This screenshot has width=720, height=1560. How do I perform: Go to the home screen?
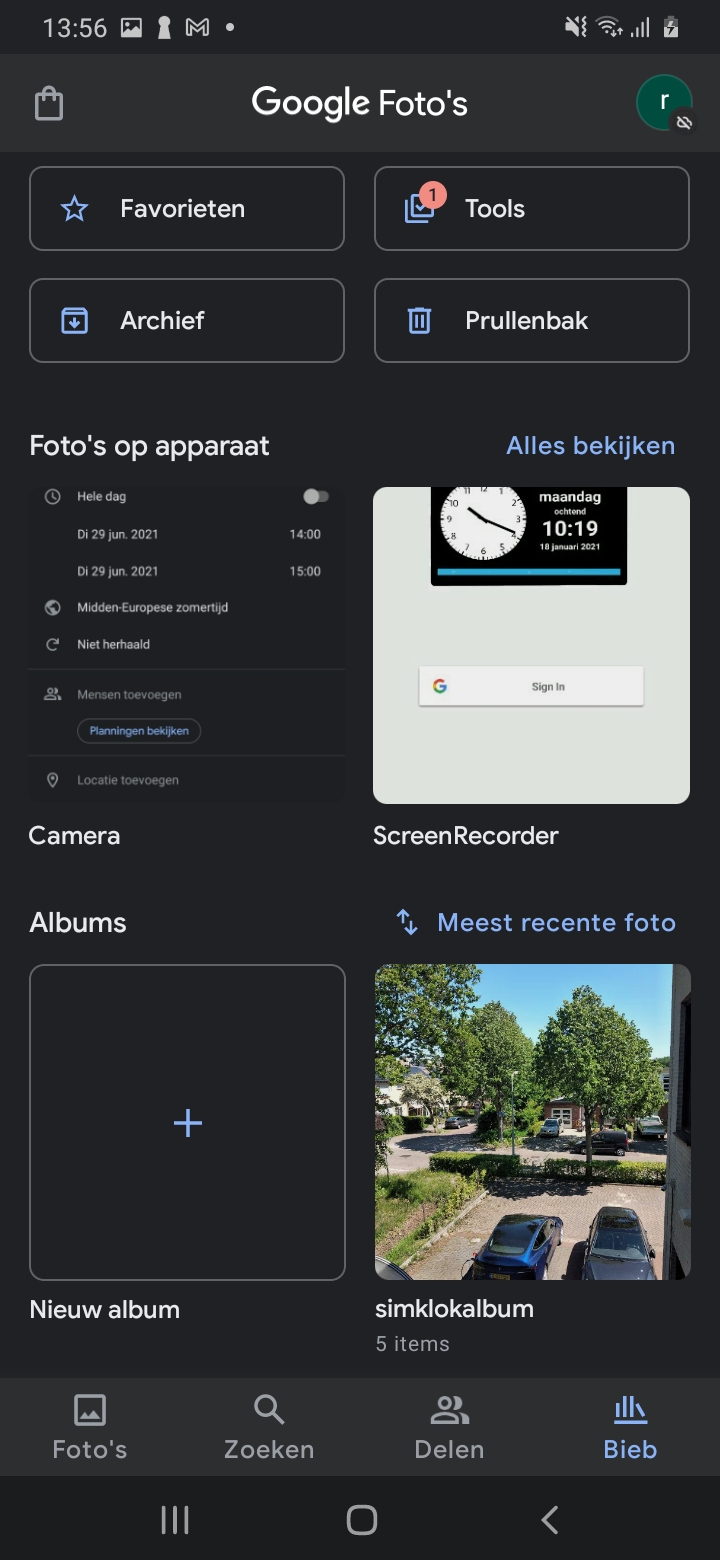361,1520
